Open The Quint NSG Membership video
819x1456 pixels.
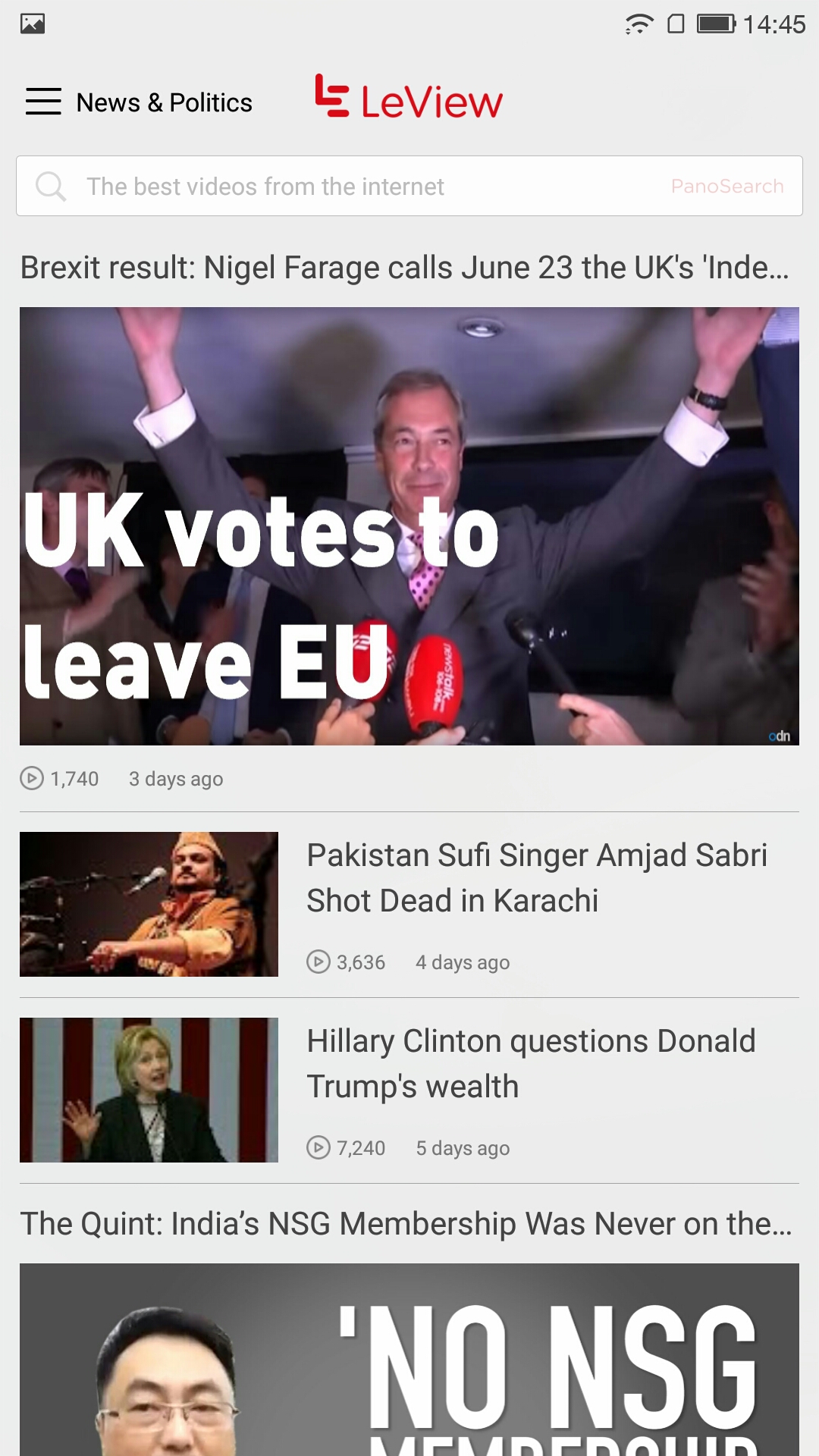[409, 1357]
